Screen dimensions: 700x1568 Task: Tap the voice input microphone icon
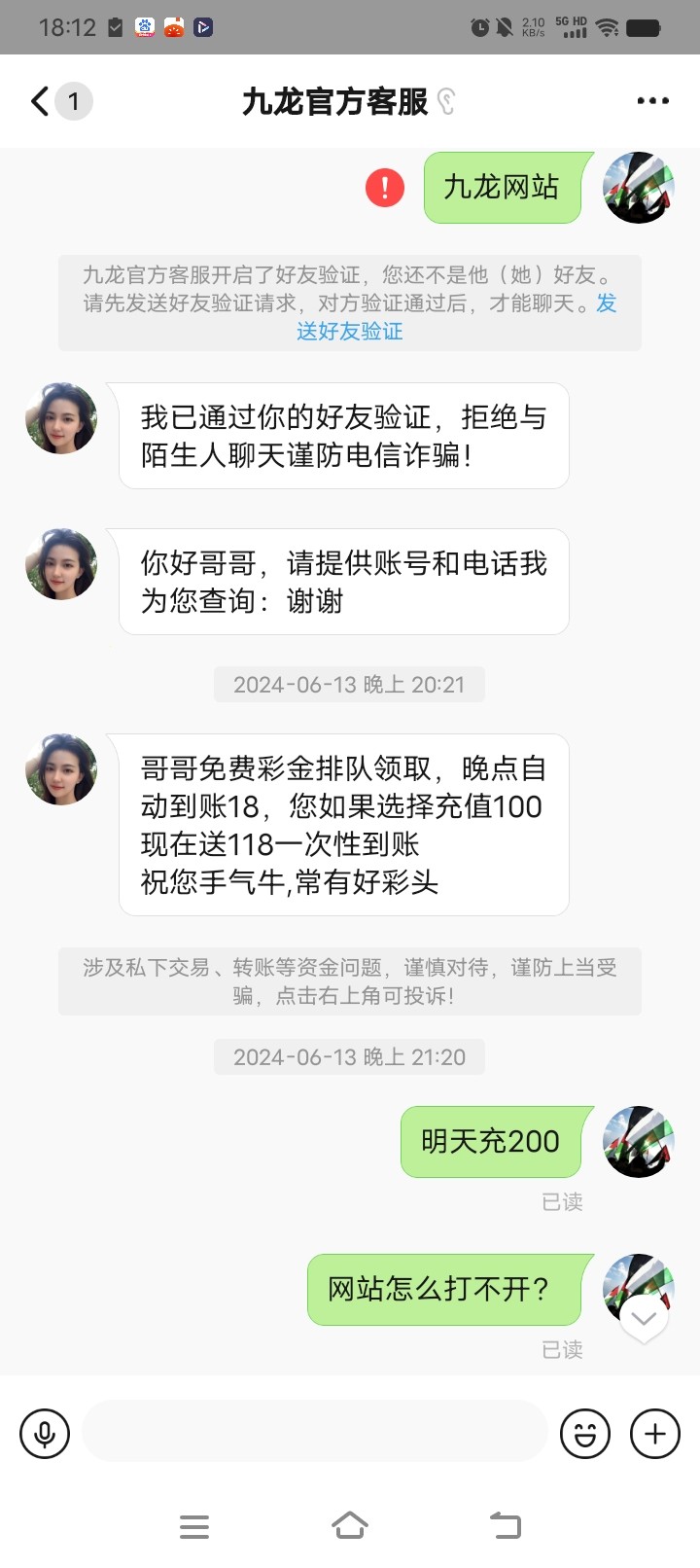pyautogui.click(x=46, y=1433)
